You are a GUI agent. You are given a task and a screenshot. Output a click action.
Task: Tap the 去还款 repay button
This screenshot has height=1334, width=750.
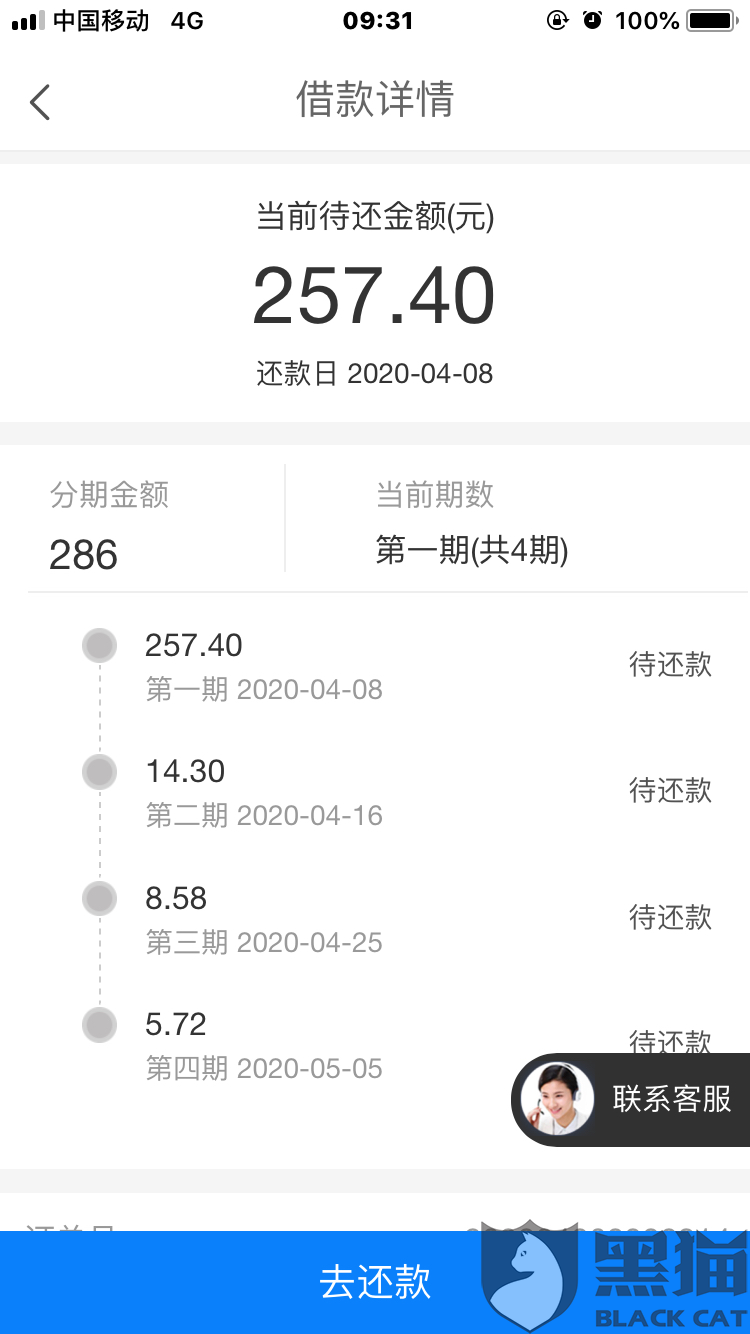375,1282
